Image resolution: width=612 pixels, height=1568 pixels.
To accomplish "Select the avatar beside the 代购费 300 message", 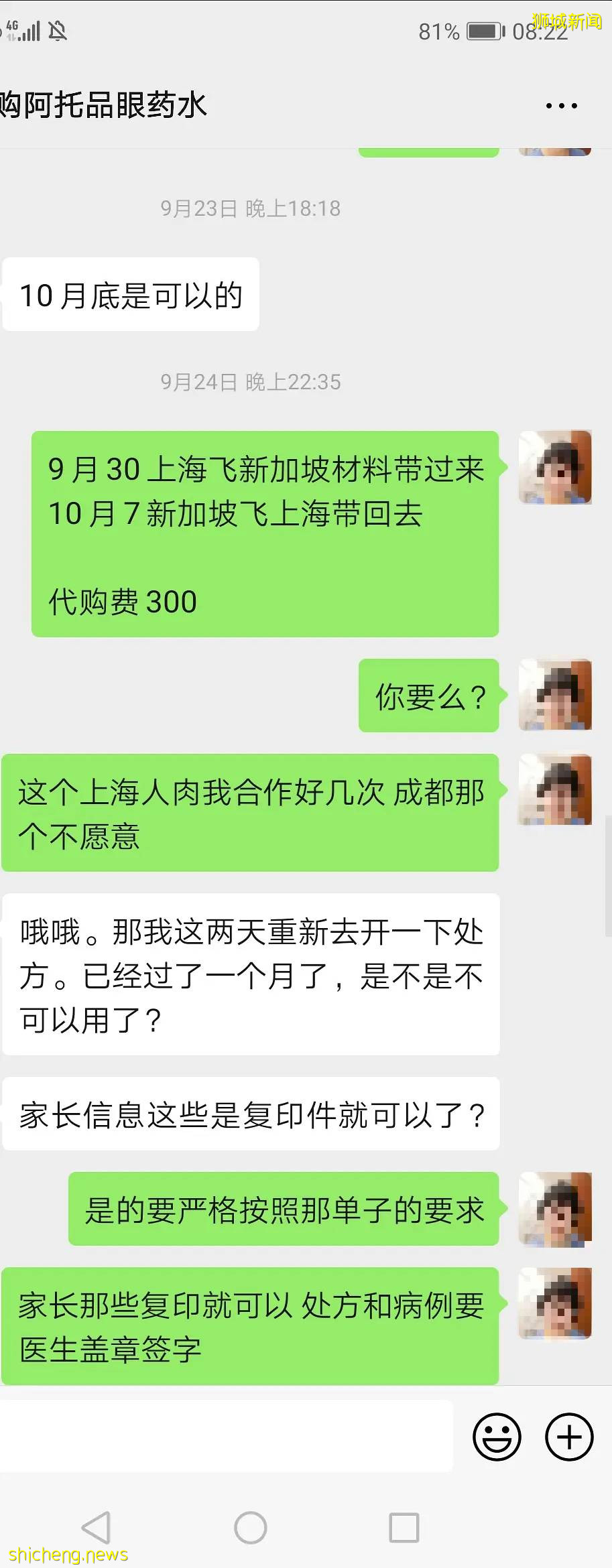I will tap(555, 468).
